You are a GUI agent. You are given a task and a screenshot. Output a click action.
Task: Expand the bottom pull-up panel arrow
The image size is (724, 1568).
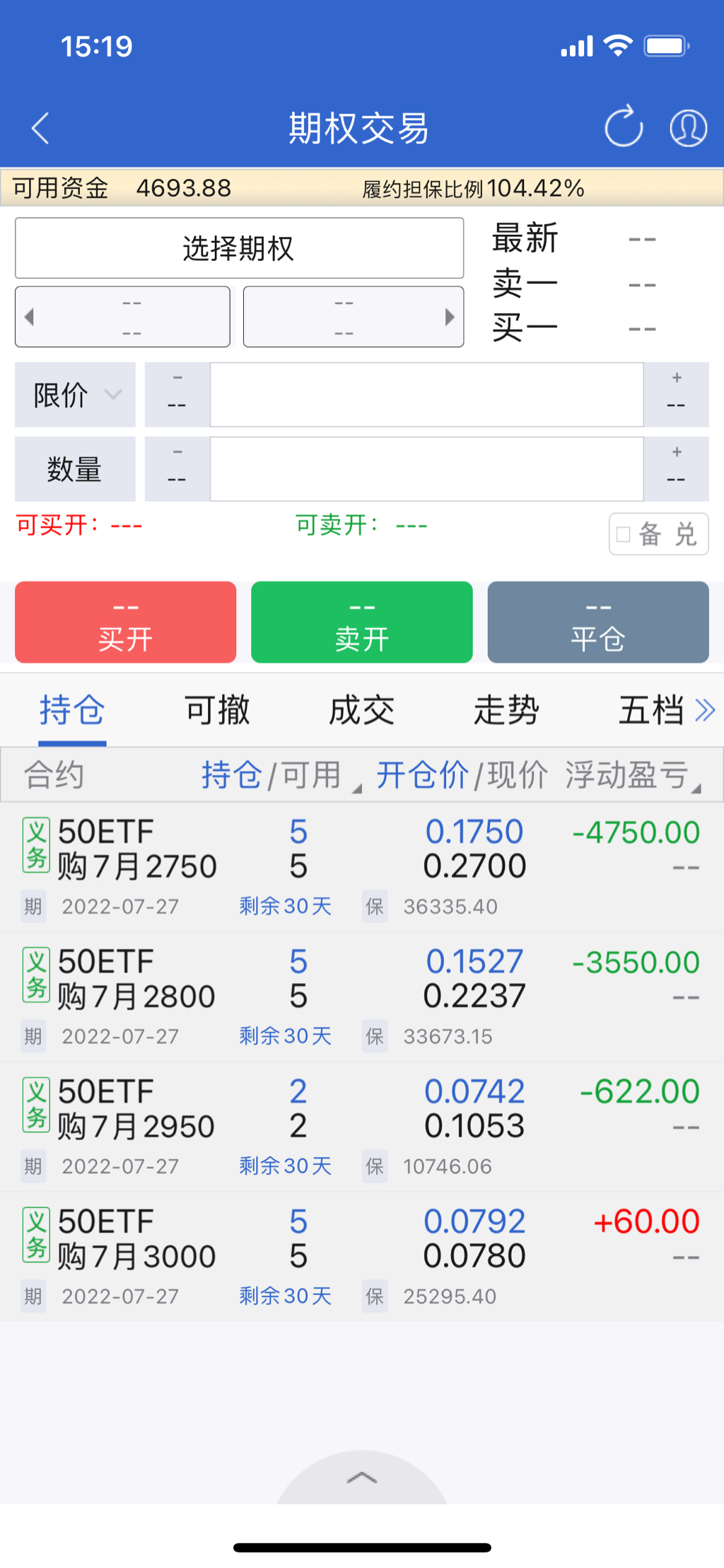click(x=361, y=1477)
